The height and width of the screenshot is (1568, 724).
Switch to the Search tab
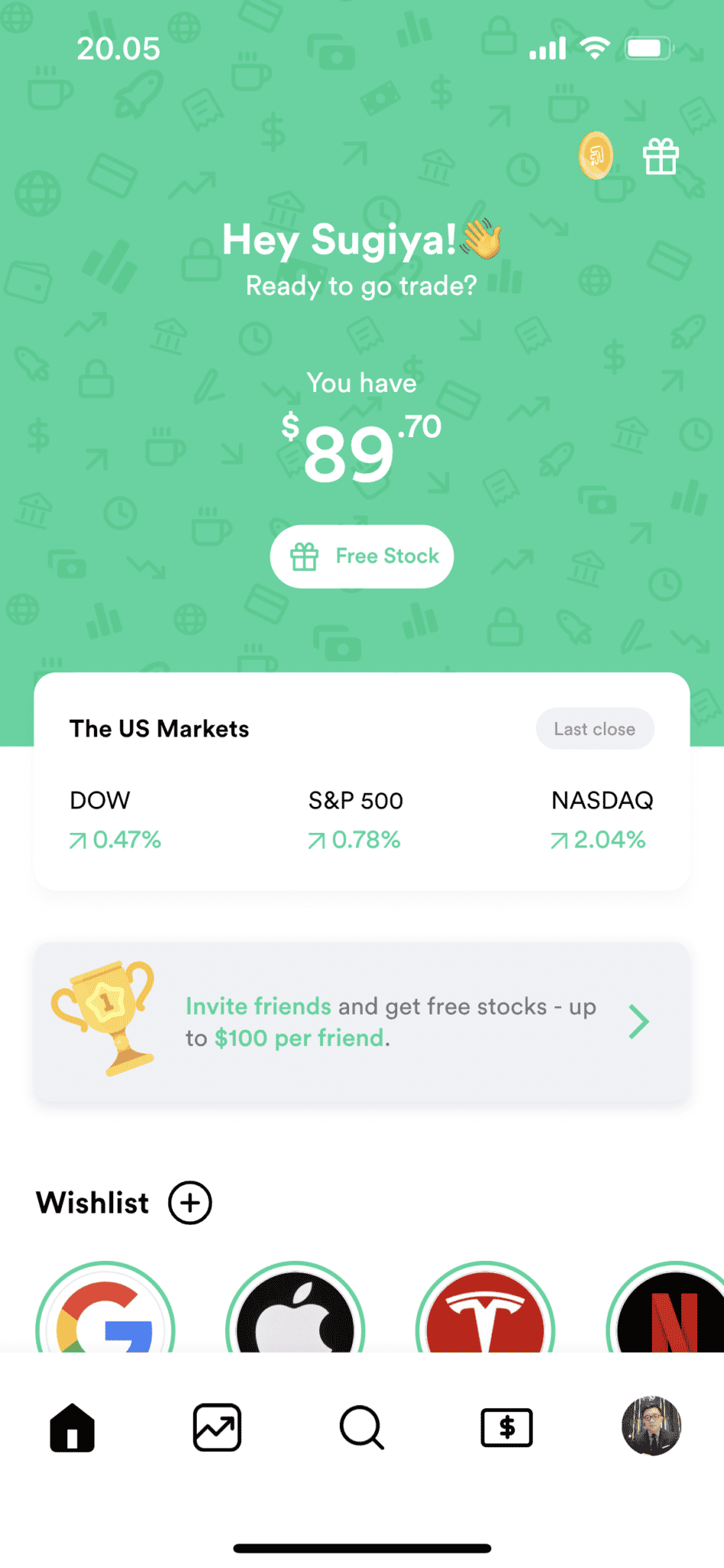pyautogui.click(x=362, y=1428)
